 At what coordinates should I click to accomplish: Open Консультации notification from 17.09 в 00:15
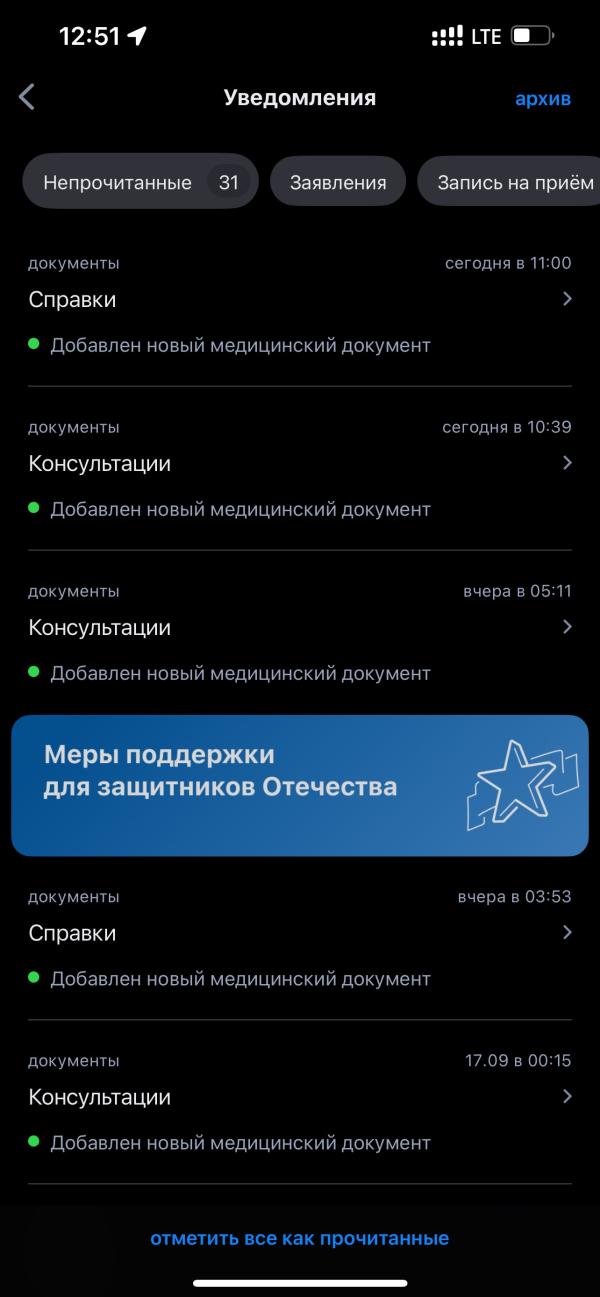point(300,1102)
